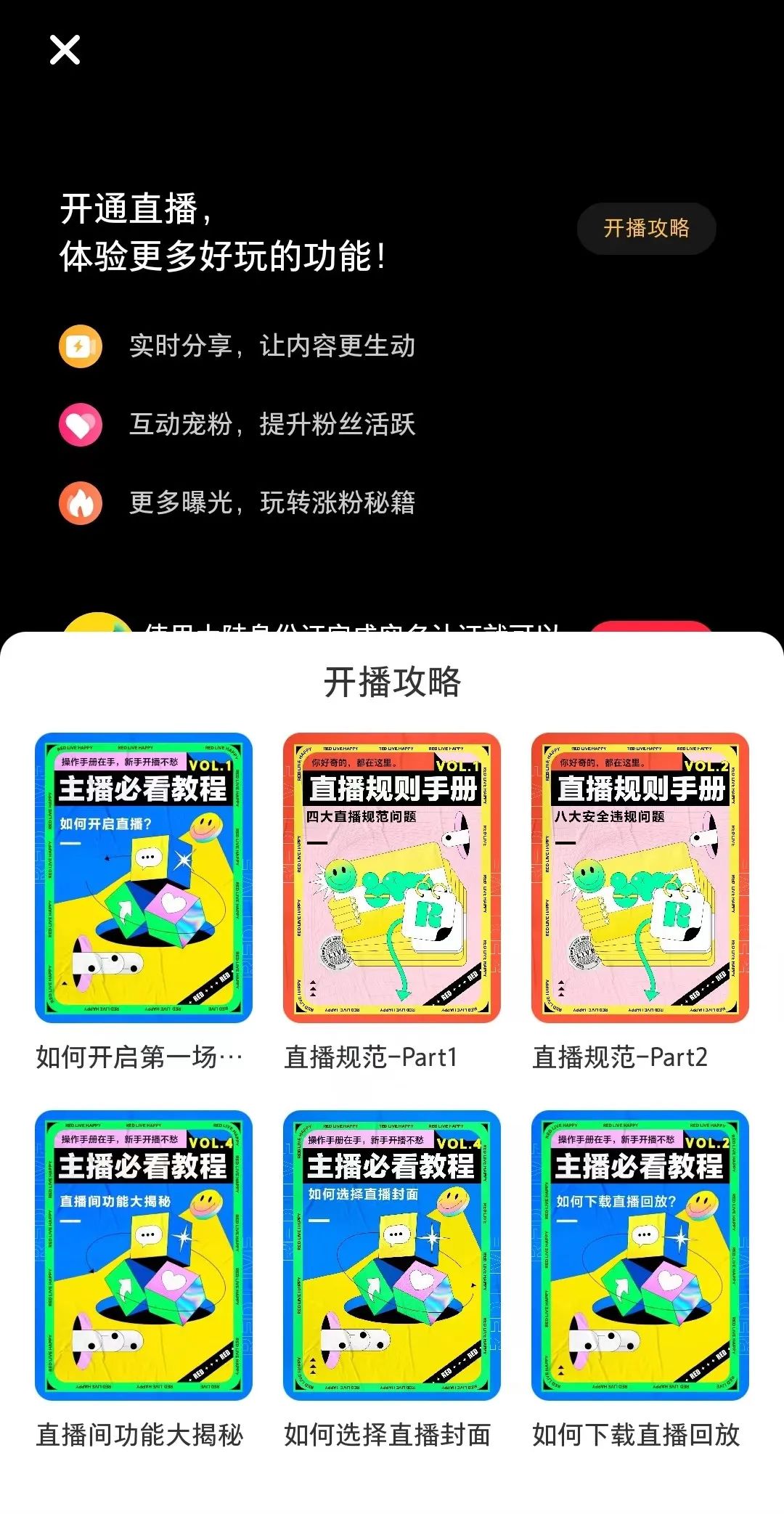Open 直播间功能大揭秘 tutorial
Image resolution: width=784 pixels, height=1514 pixels.
pyautogui.click(x=144, y=1255)
